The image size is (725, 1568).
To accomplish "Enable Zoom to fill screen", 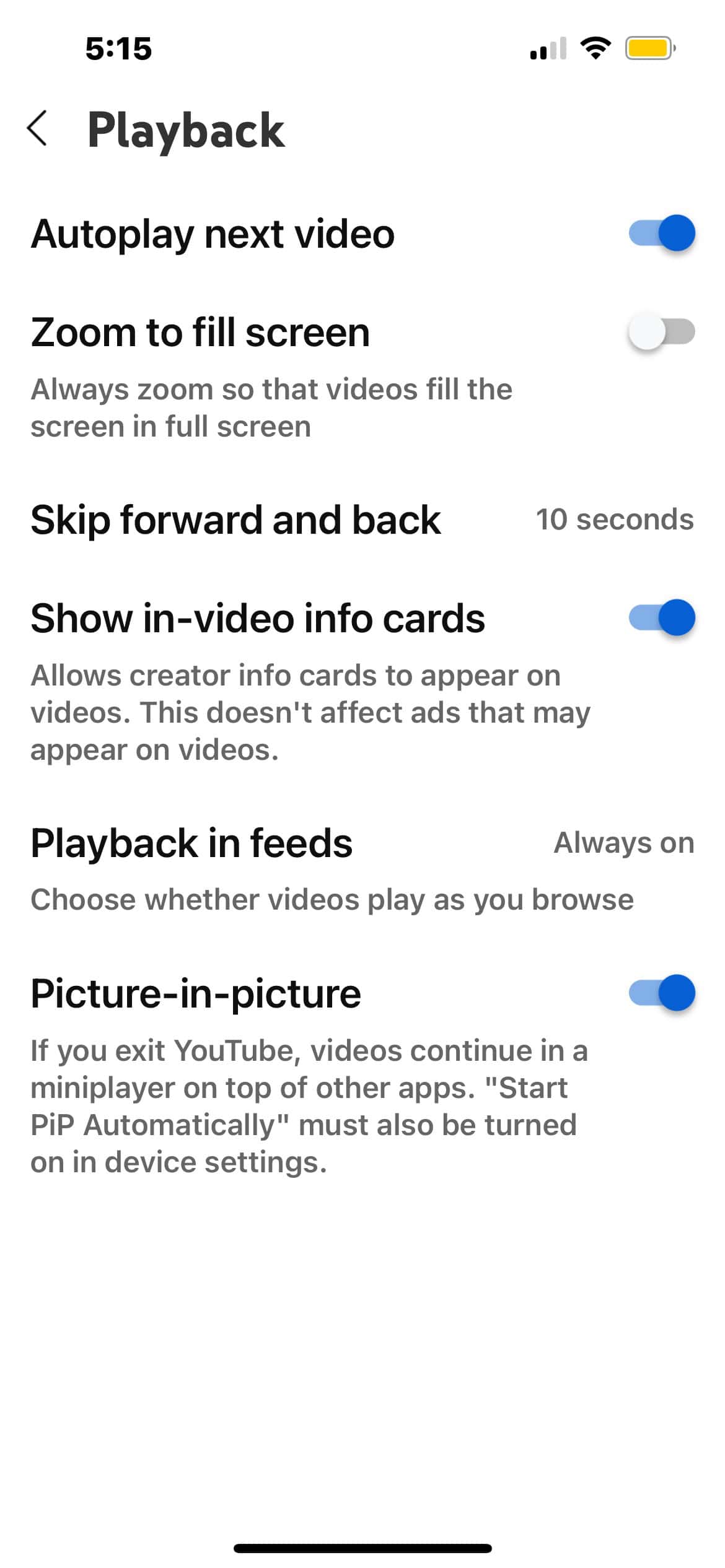I will click(x=661, y=332).
